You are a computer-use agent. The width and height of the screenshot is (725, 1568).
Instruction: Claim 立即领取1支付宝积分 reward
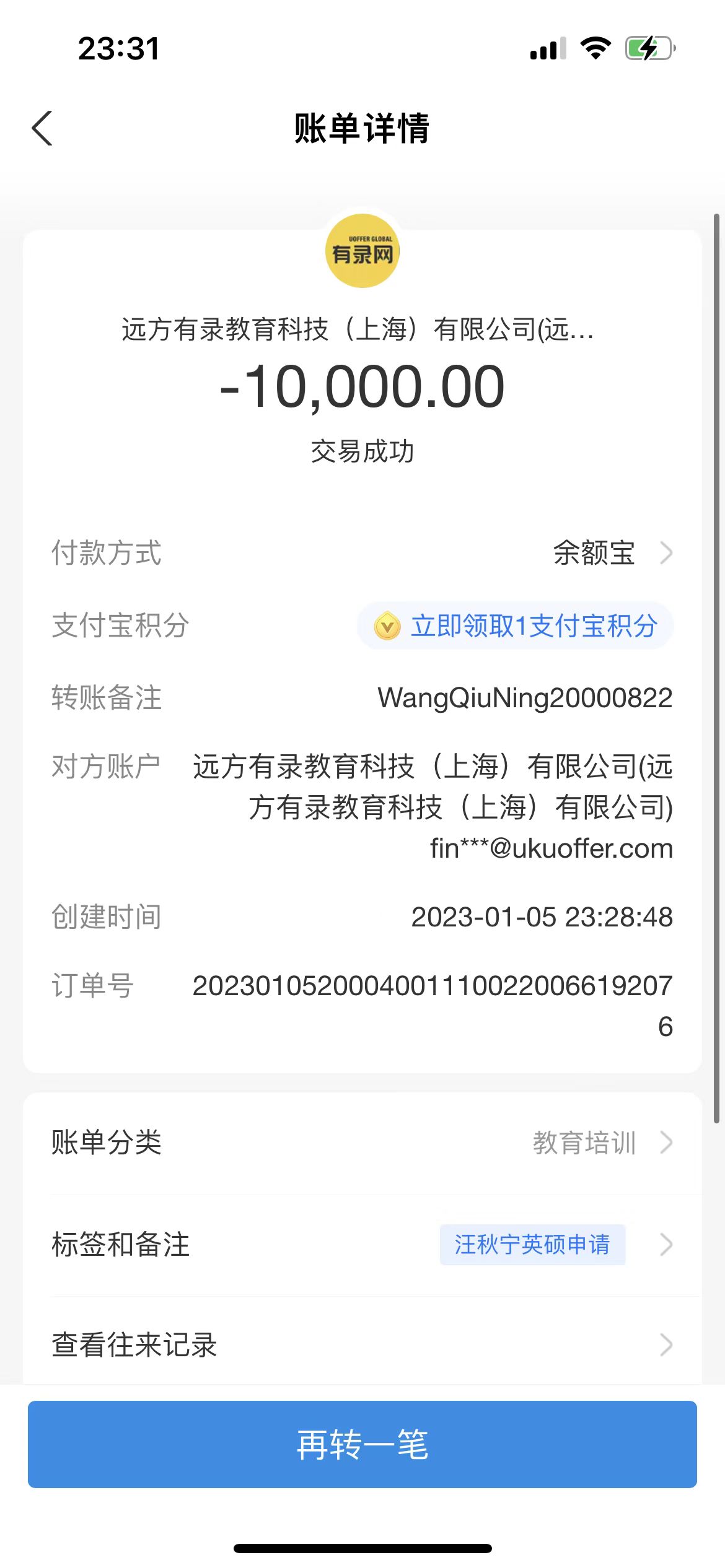point(516,626)
